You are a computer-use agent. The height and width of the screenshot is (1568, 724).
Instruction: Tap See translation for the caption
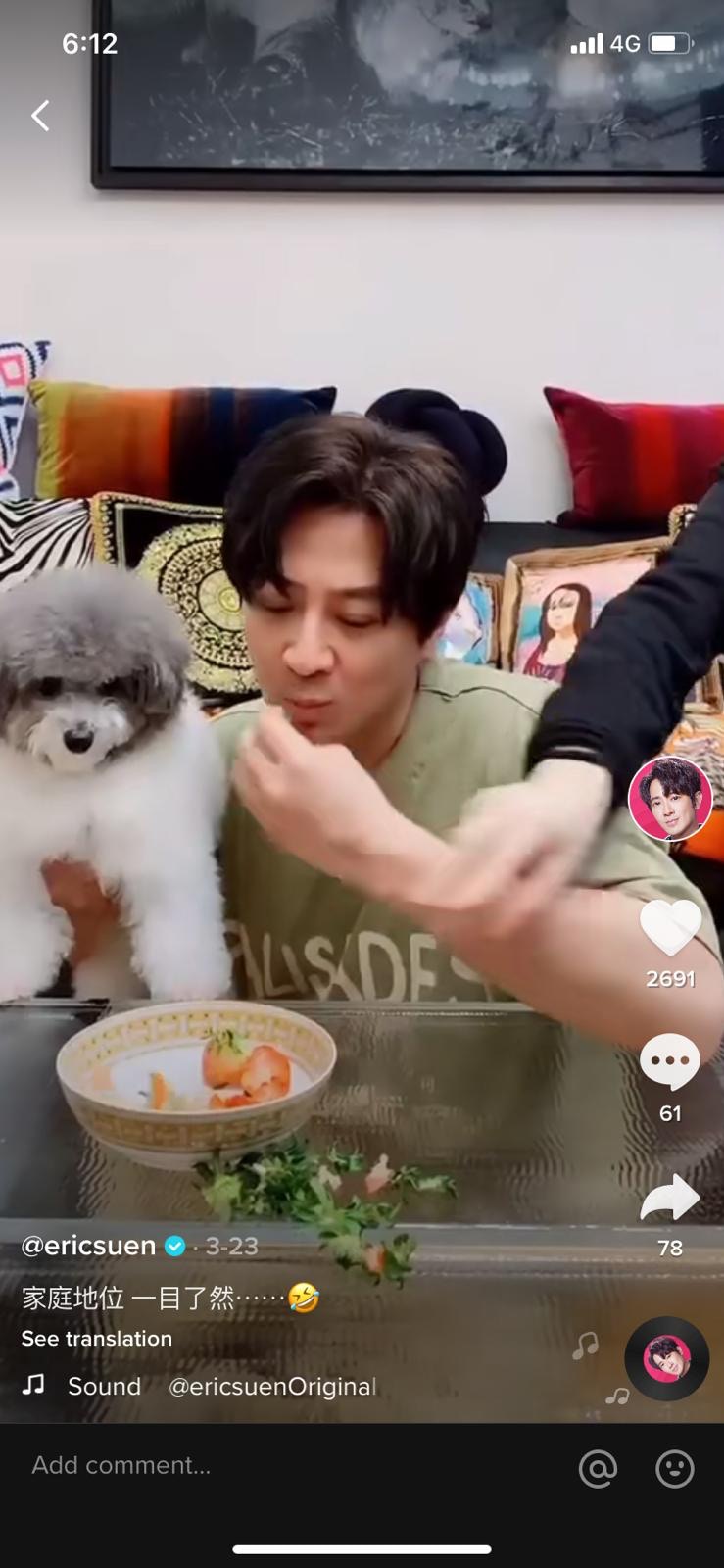click(97, 1338)
